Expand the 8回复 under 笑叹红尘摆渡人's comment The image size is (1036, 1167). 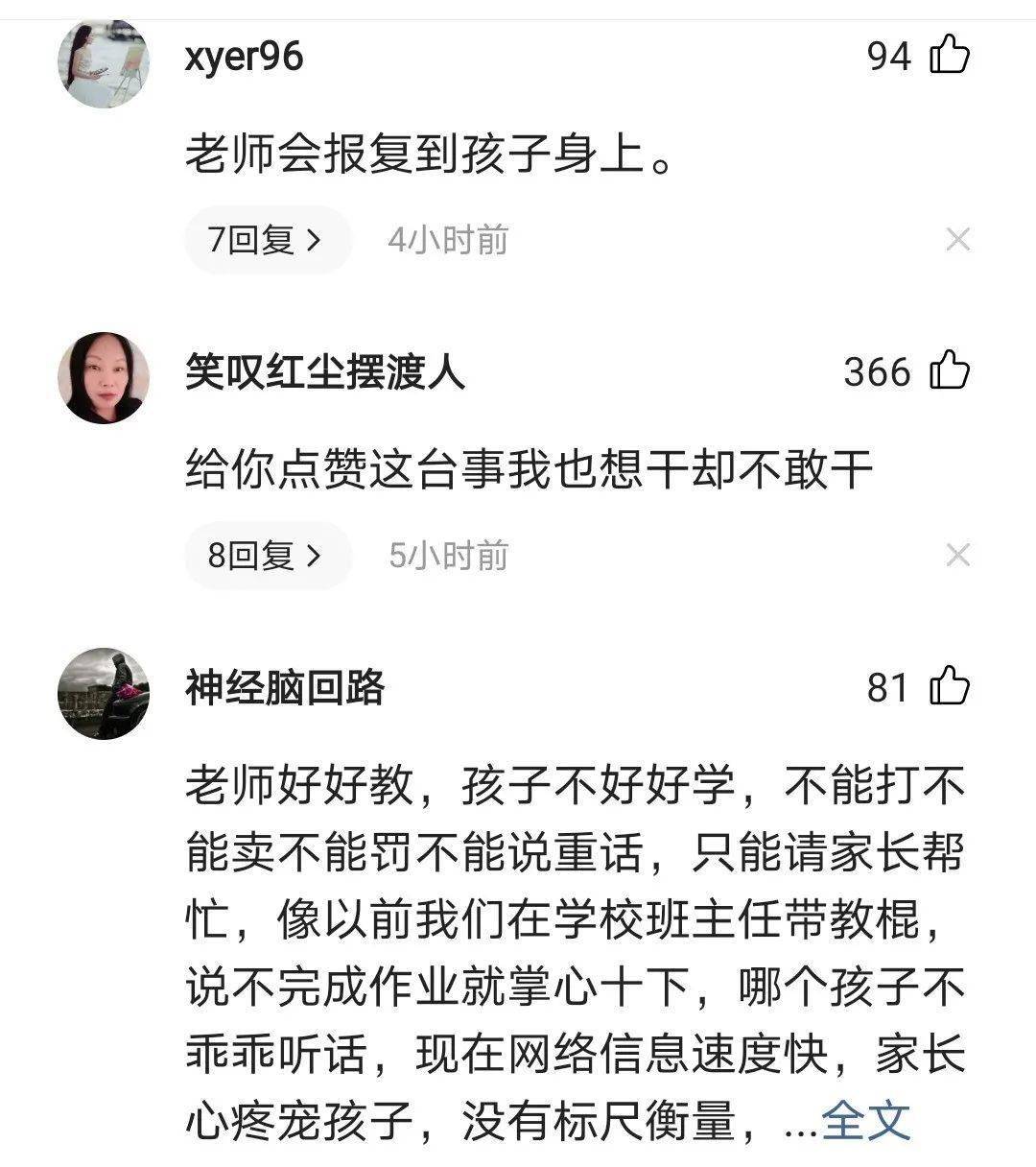coord(267,556)
